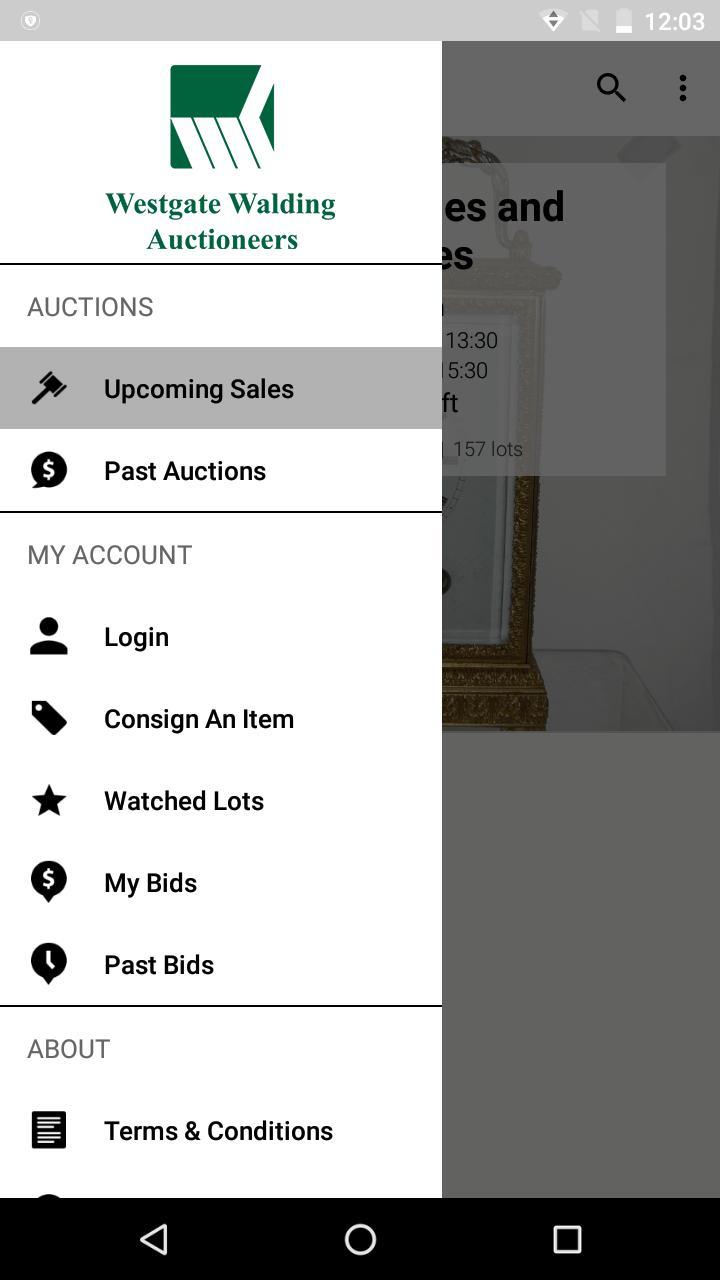Click the battery status indicator
720x1280 pixels.
pyautogui.click(x=626, y=18)
